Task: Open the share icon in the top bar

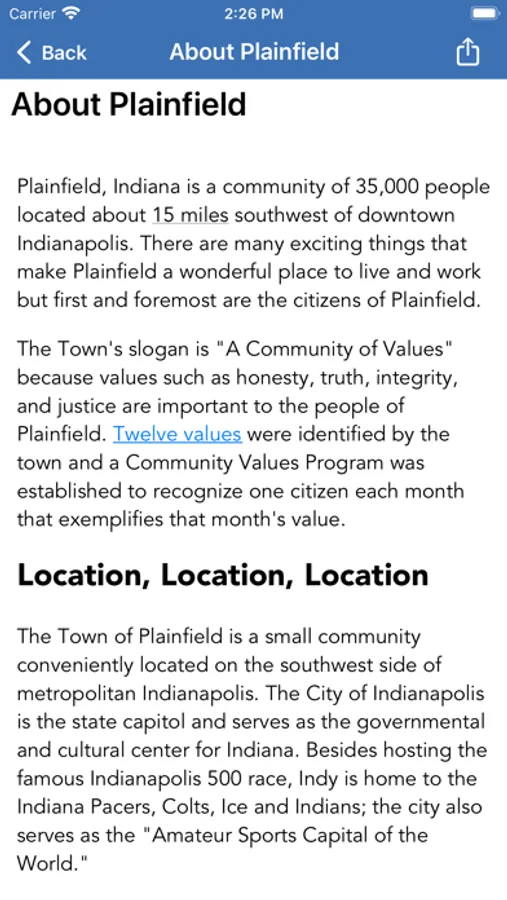Action: (x=467, y=52)
